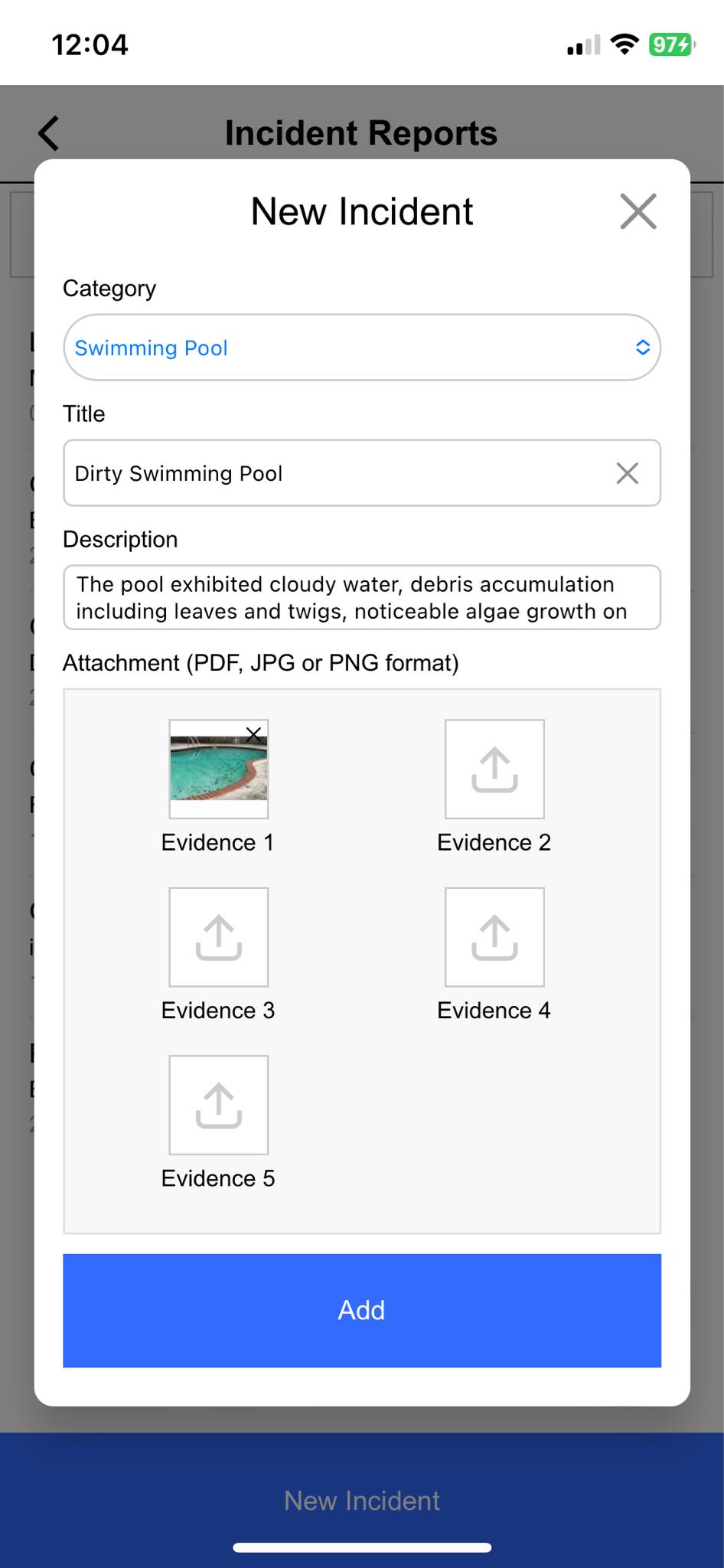The height and width of the screenshot is (1568, 724).
Task: Tap the back chevron on Incident Reports header
Action: click(x=47, y=131)
